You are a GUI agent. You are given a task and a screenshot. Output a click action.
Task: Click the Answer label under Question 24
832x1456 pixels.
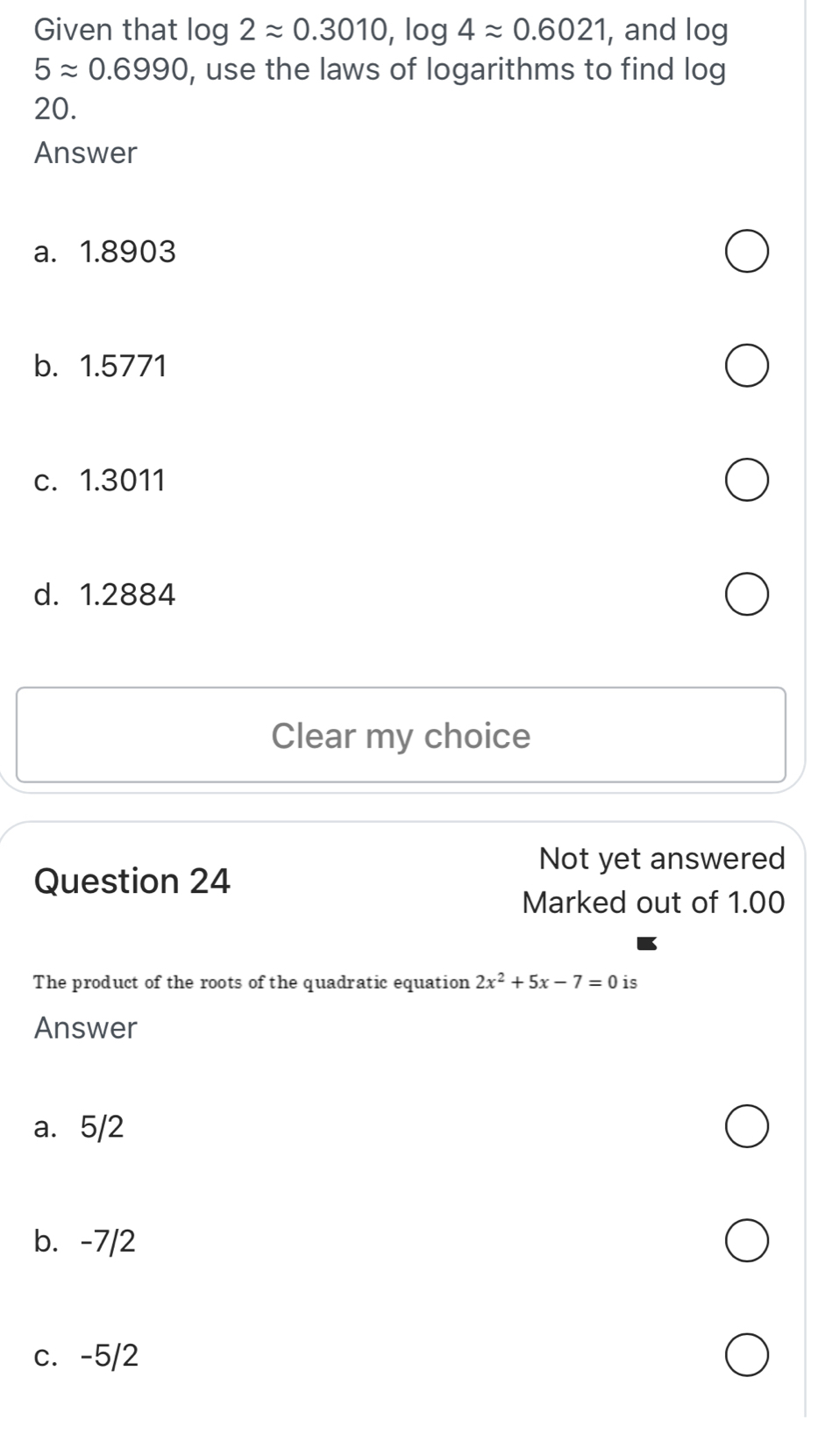click(83, 1027)
